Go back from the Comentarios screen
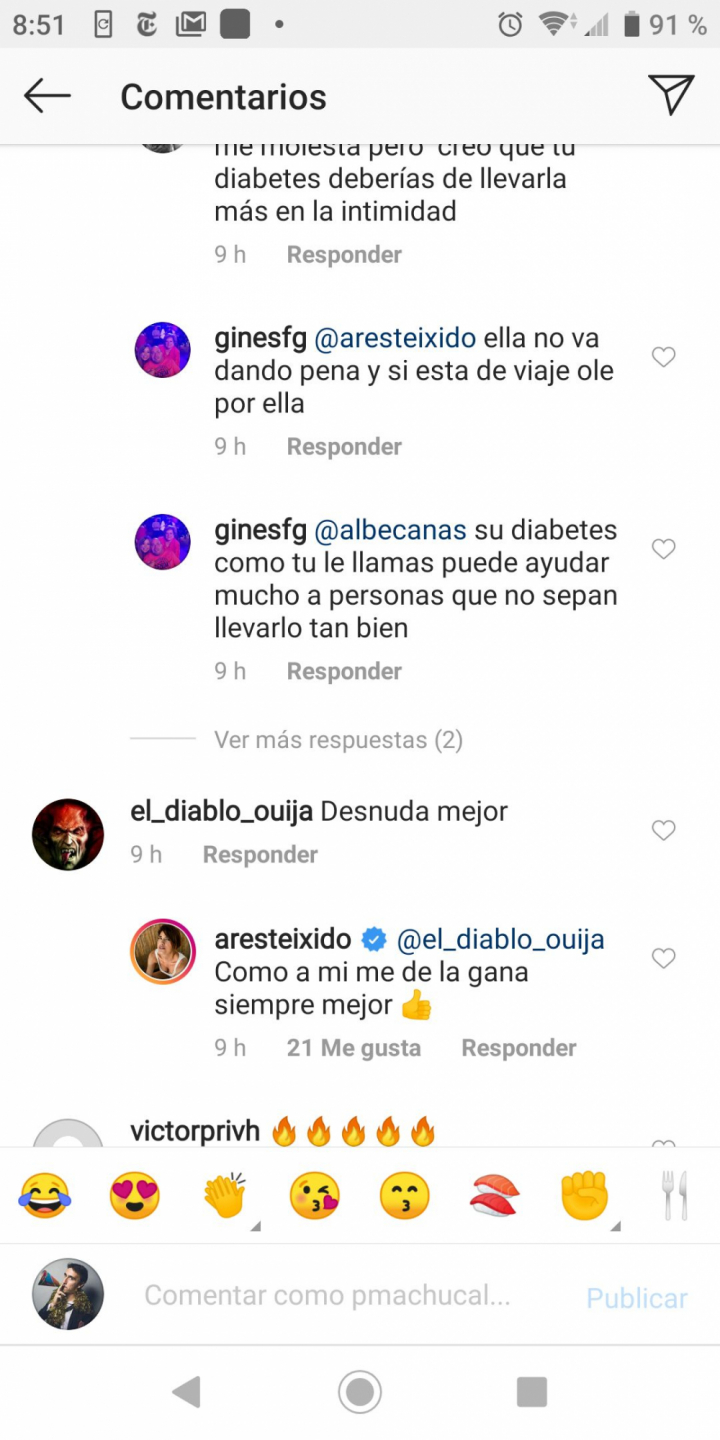The height and width of the screenshot is (1440, 720). coord(47,97)
